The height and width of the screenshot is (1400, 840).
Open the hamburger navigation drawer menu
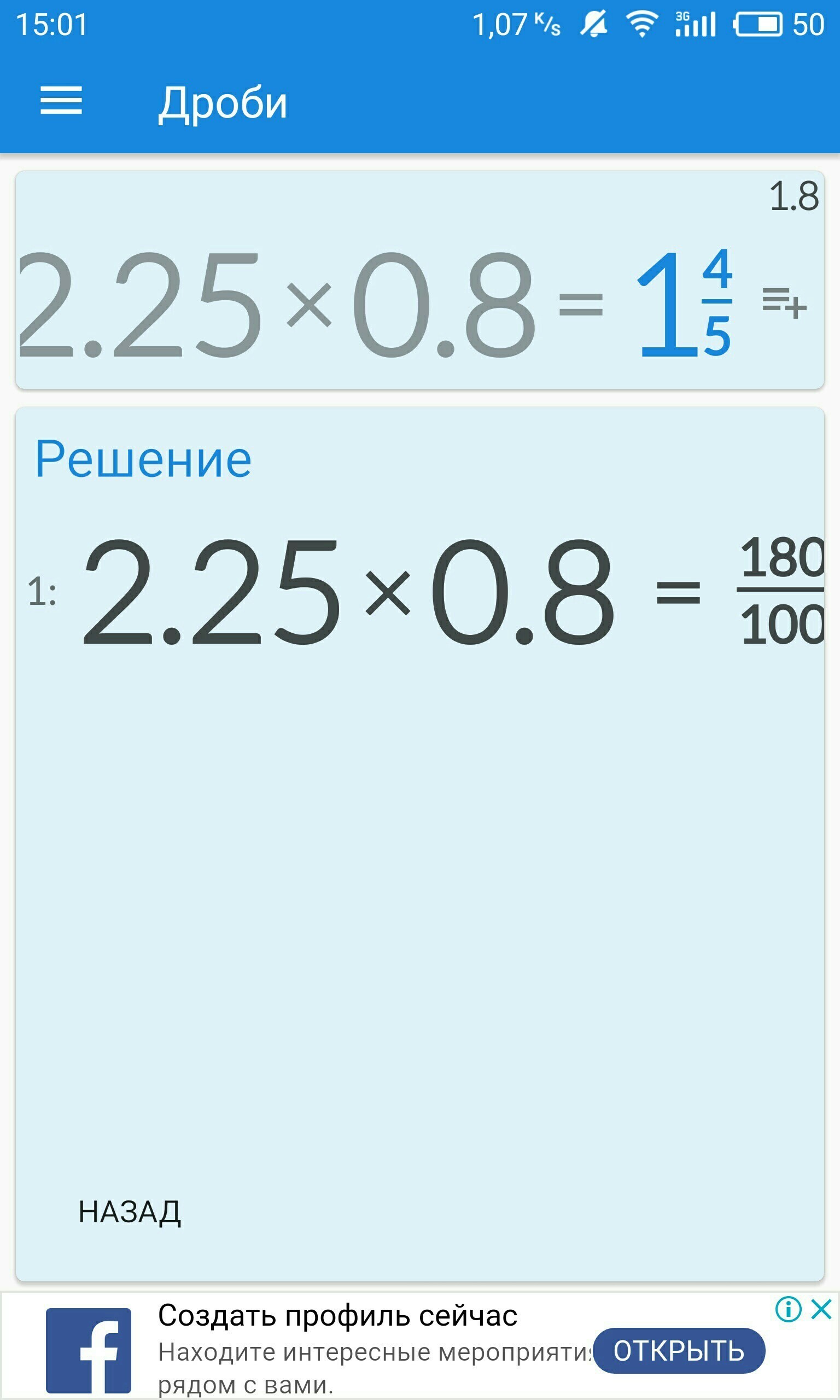coord(61,101)
